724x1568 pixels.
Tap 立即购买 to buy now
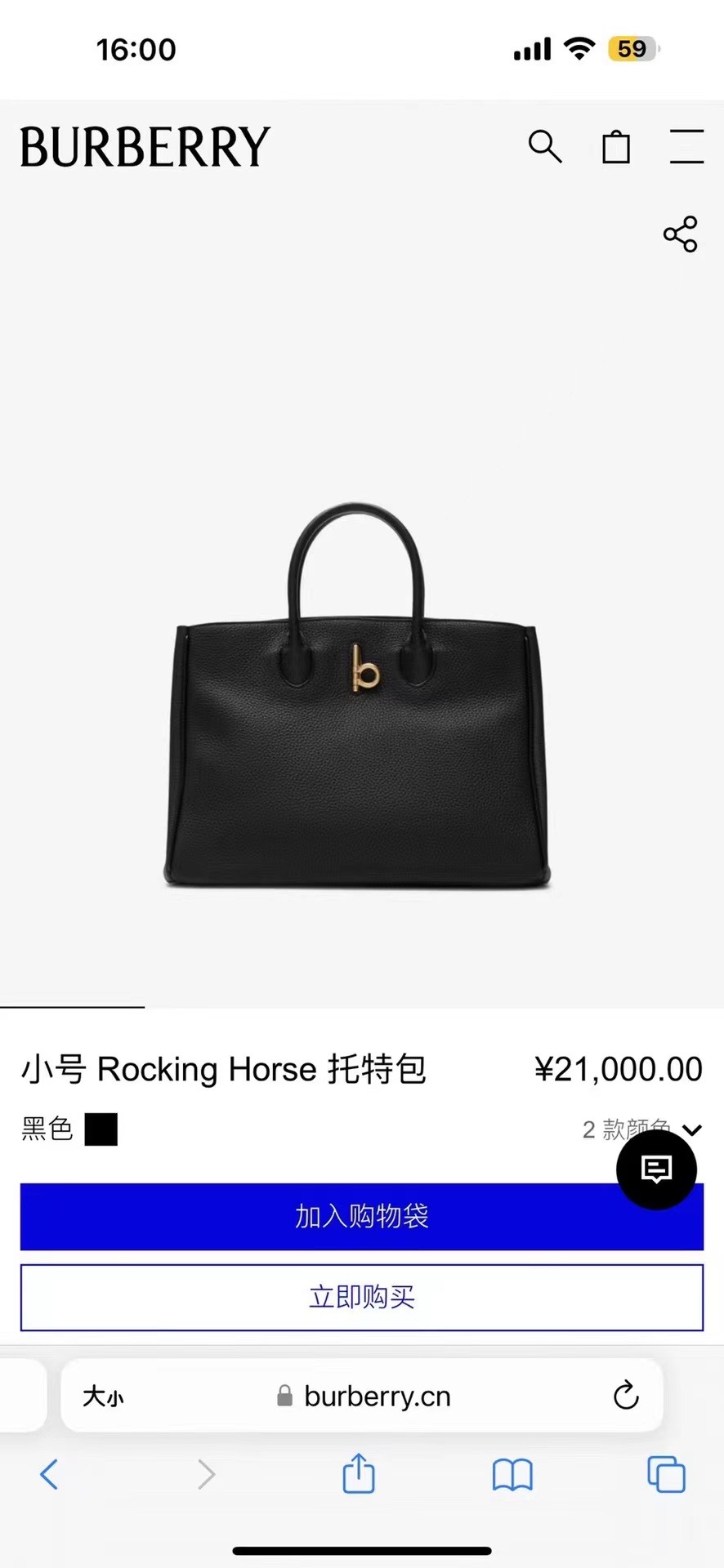tap(361, 1297)
